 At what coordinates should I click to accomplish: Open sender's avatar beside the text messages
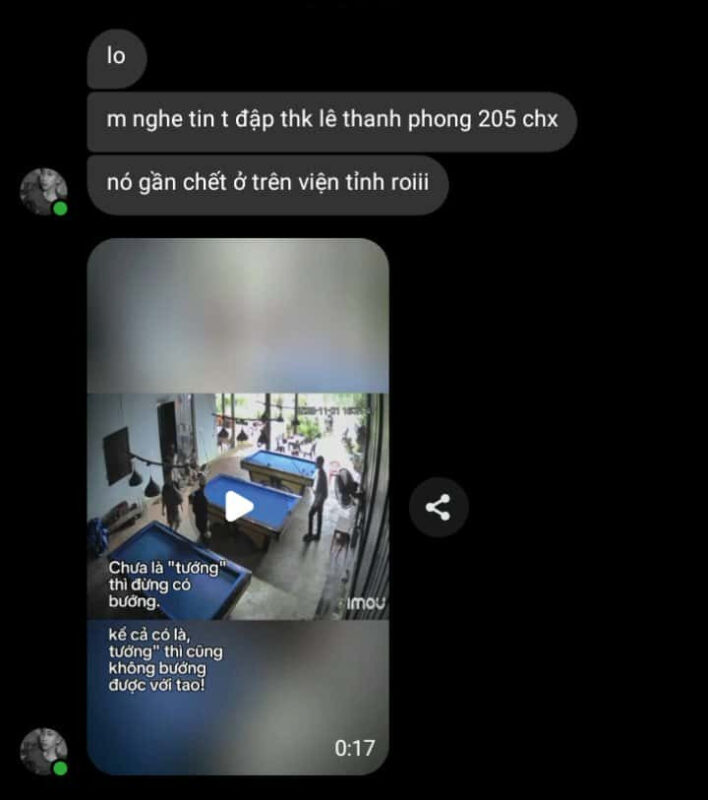pos(44,191)
